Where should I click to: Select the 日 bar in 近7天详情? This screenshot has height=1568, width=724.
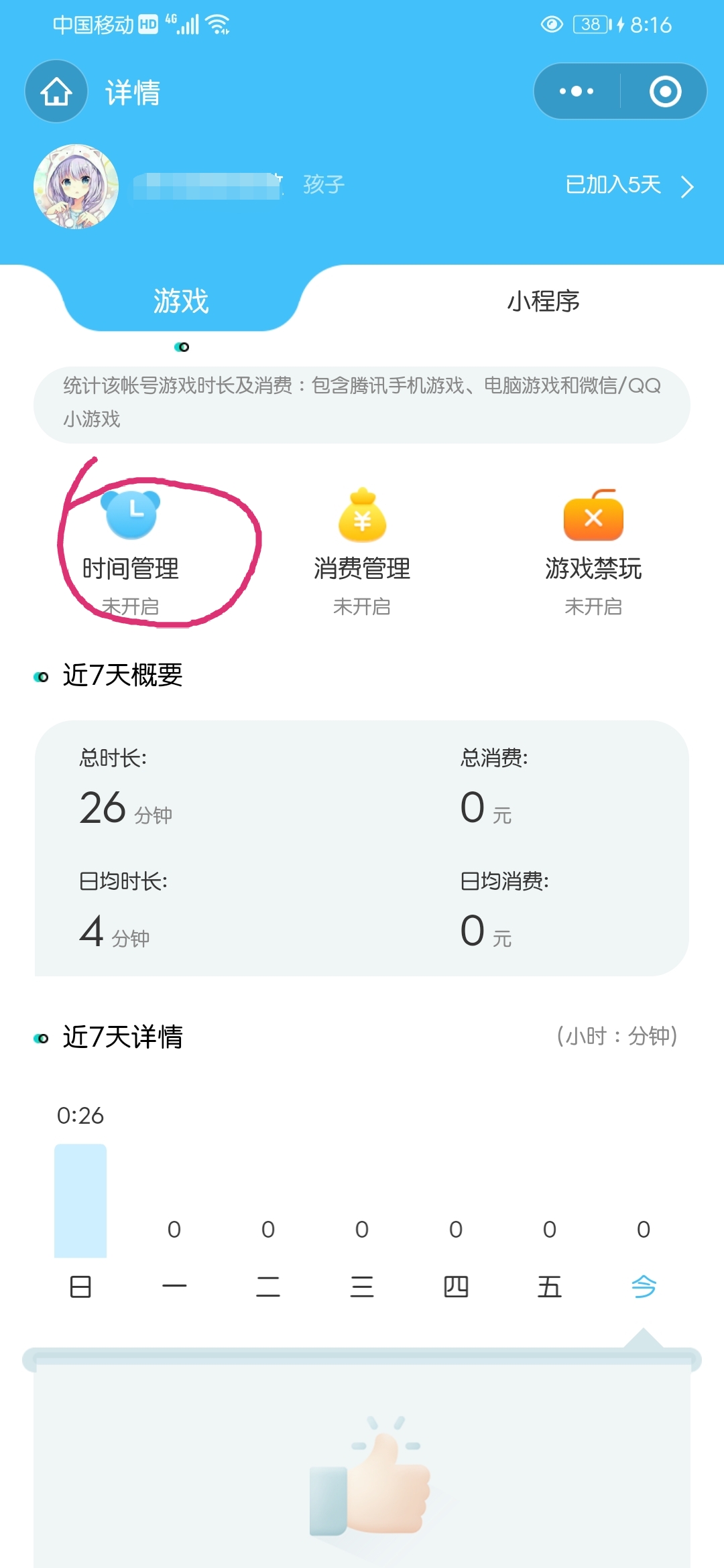click(x=80, y=1201)
